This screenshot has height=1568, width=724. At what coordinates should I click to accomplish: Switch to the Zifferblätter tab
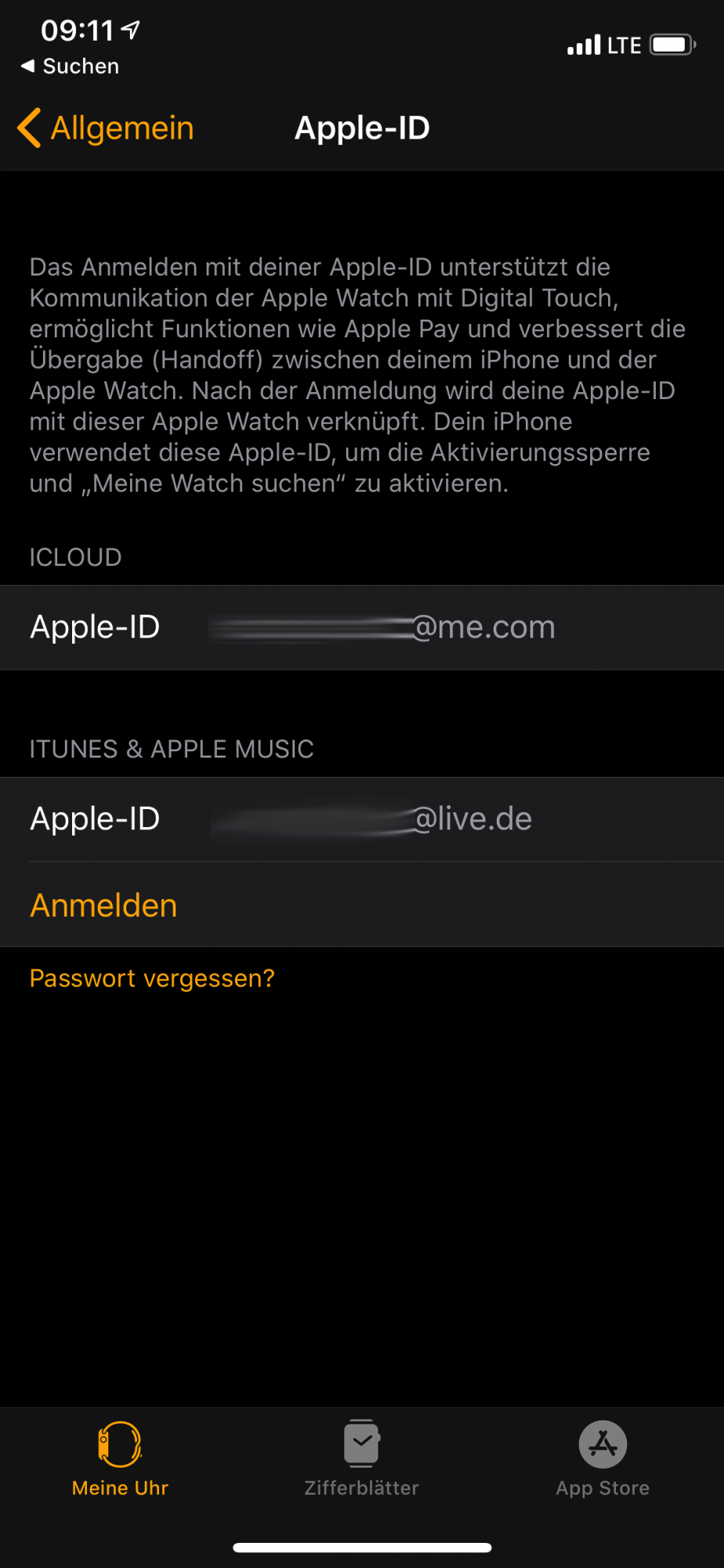click(x=361, y=1459)
